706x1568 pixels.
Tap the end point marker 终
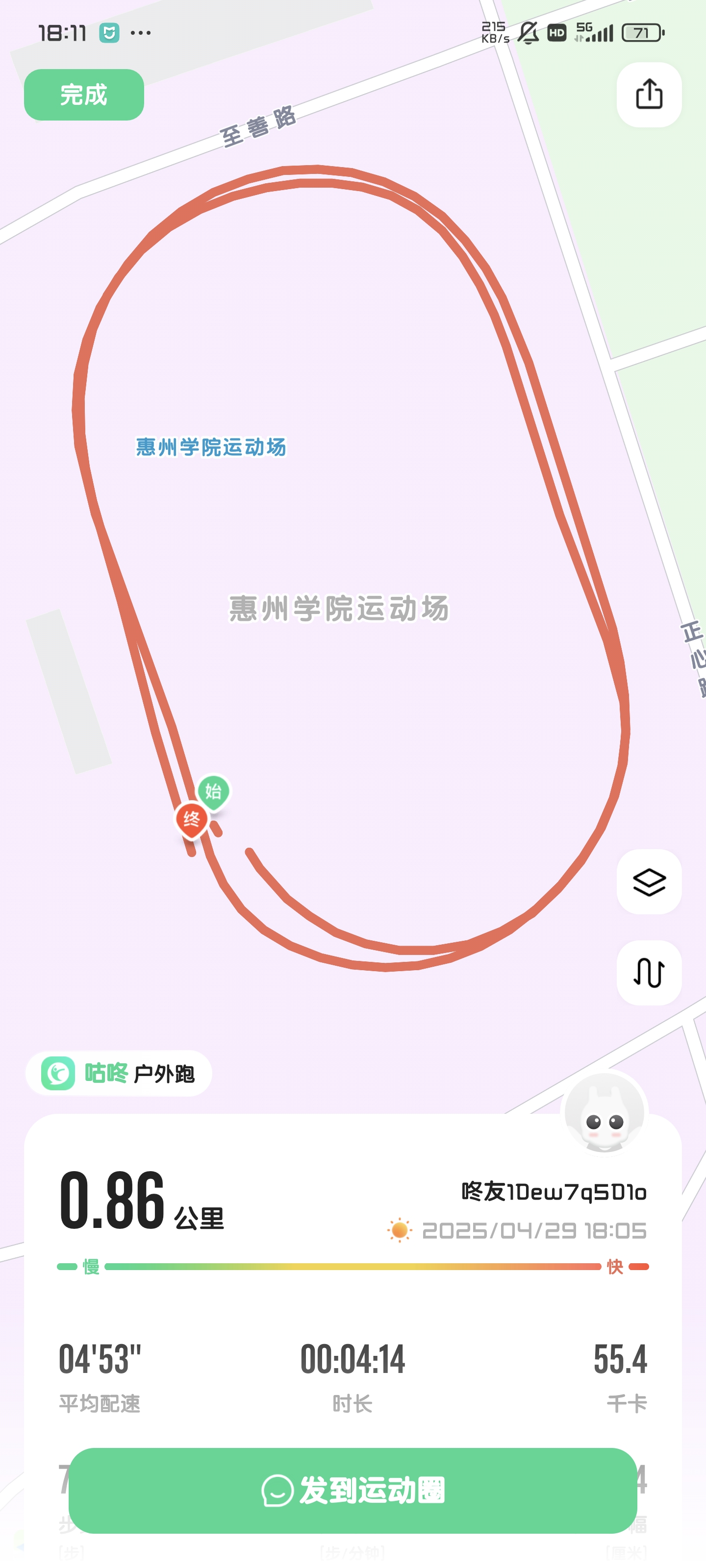191,819
